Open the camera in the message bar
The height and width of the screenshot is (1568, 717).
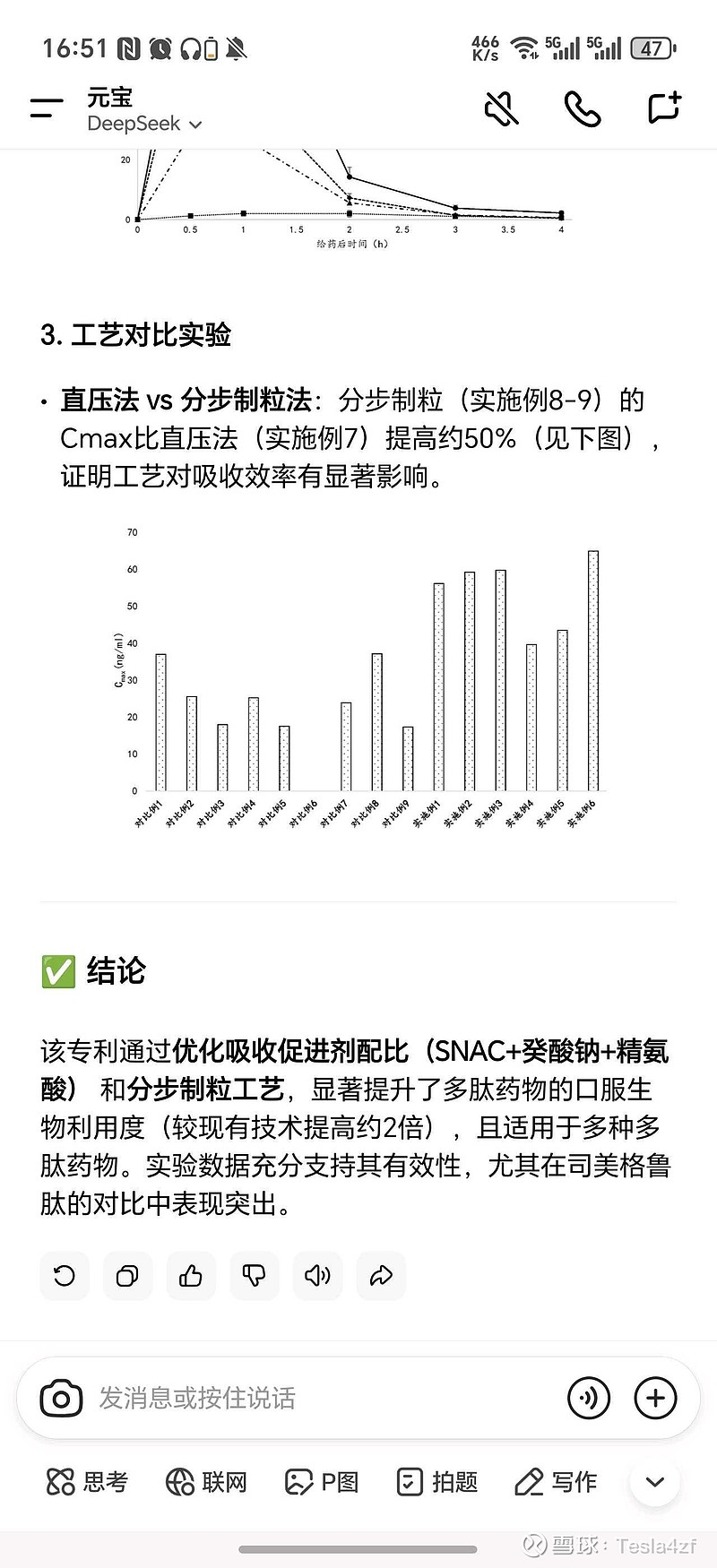pos(61,1397)
